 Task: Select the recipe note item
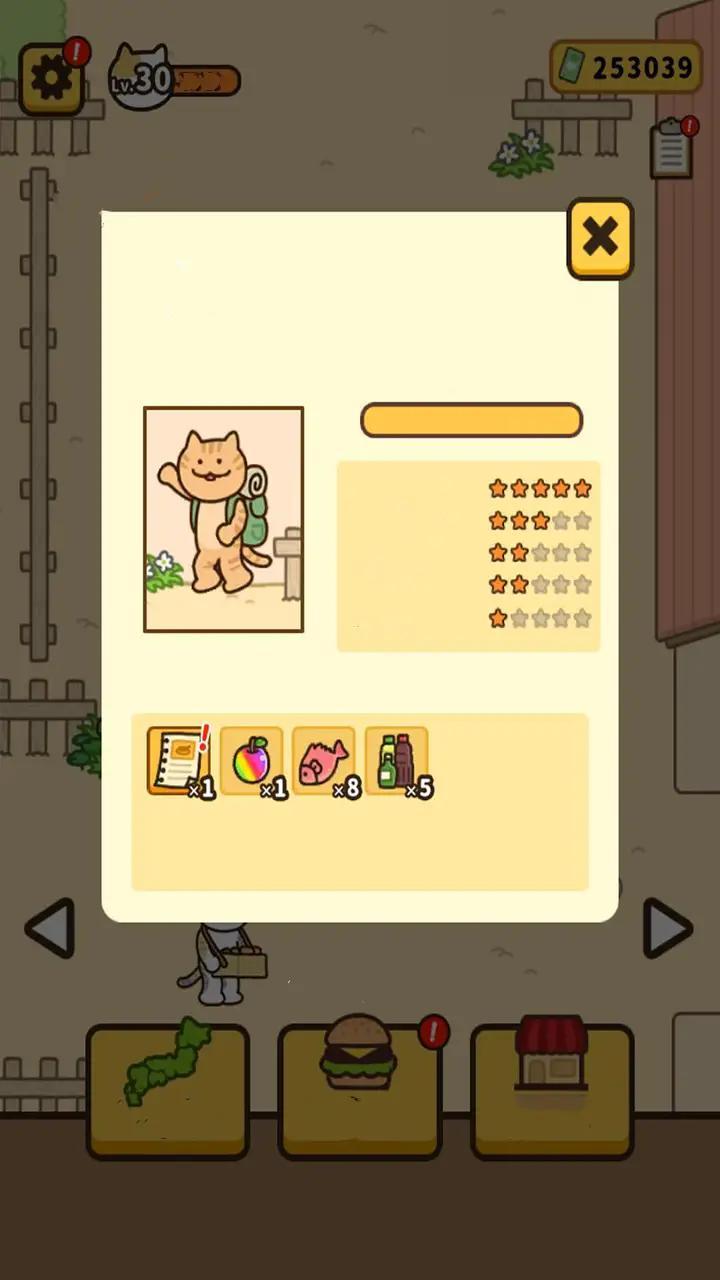point(178,762)
